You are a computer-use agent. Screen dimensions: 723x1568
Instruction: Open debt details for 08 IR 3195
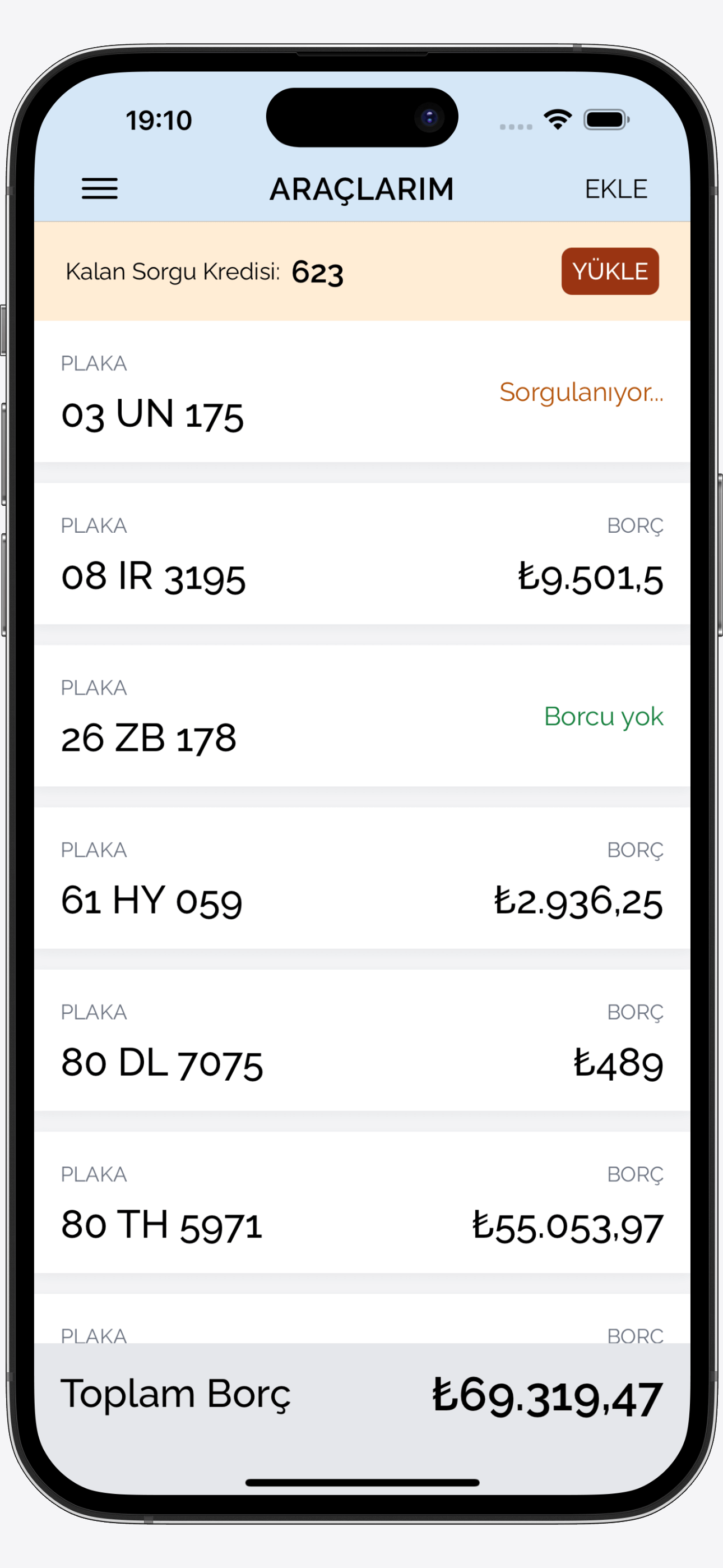coord(361,554)
